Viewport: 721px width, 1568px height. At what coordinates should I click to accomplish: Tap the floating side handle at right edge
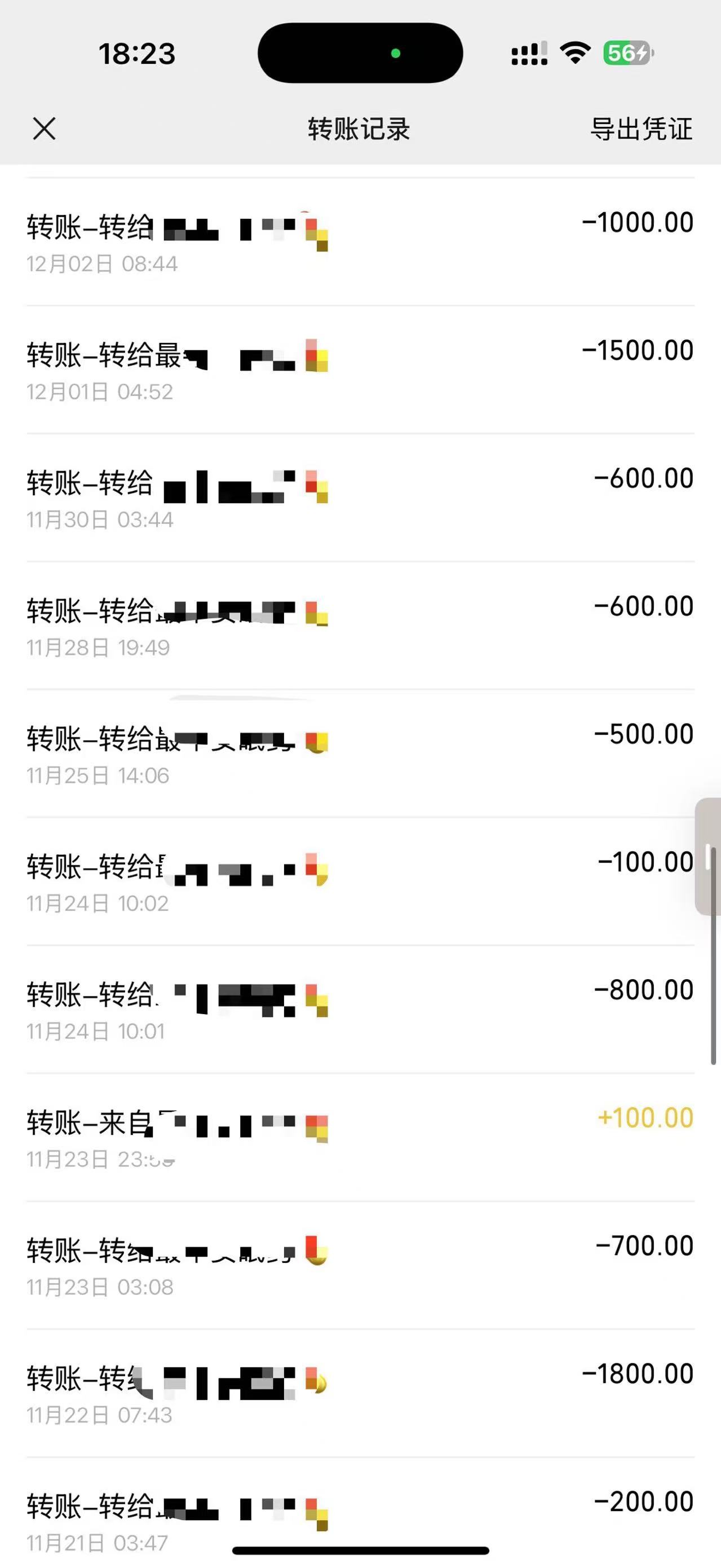point(708,856)
